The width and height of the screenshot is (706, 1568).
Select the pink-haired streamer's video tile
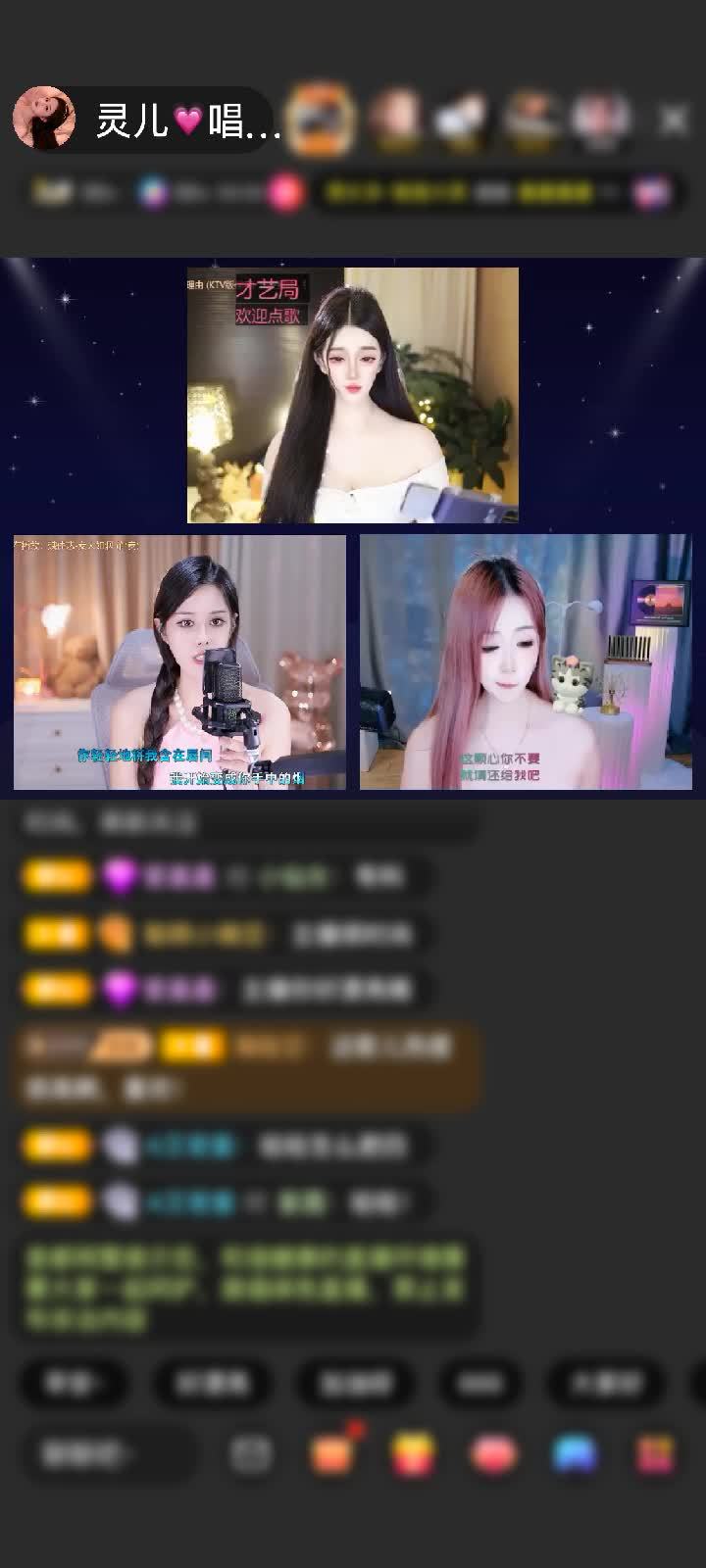tap(526, 661)
